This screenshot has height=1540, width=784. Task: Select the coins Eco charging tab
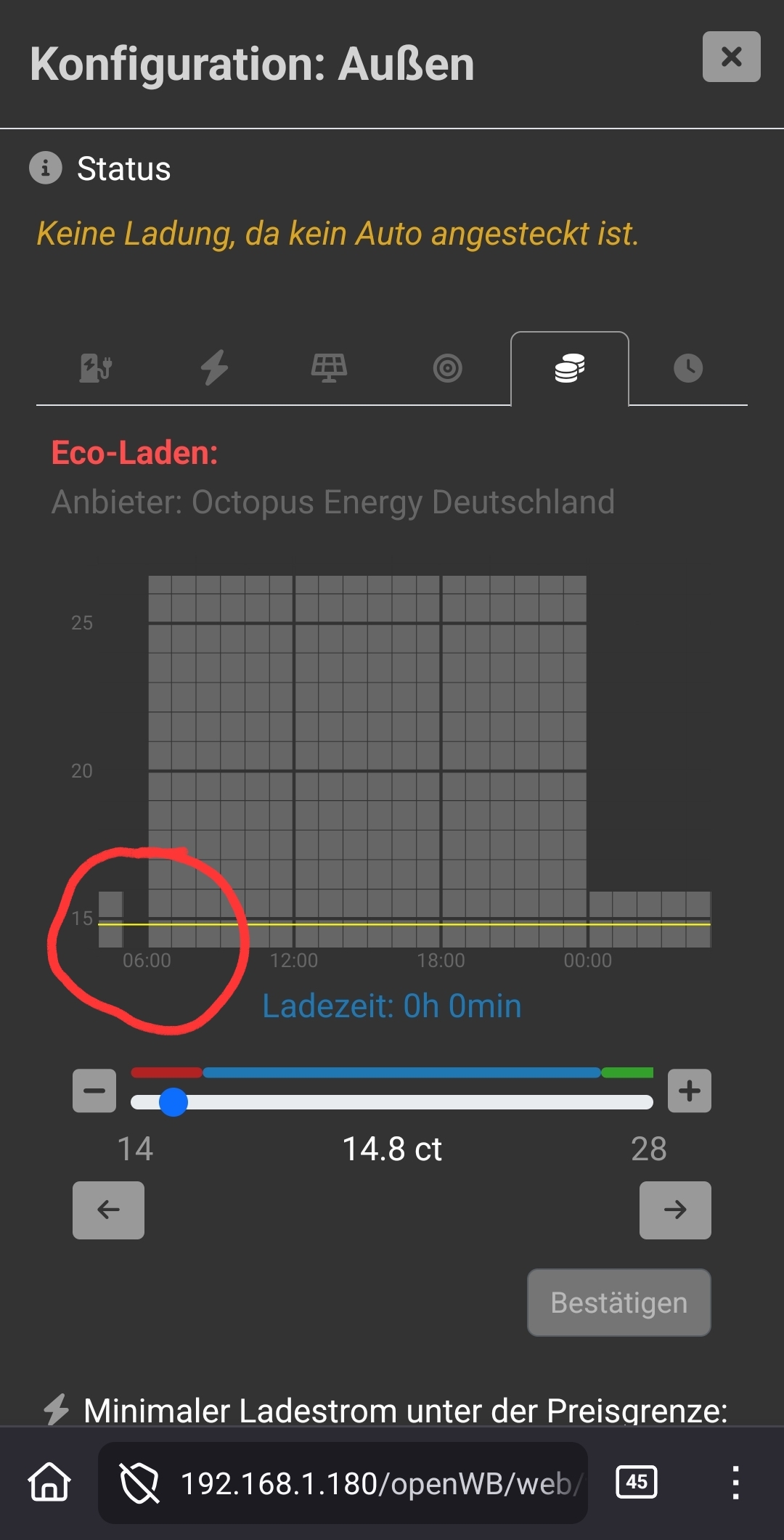570,368
